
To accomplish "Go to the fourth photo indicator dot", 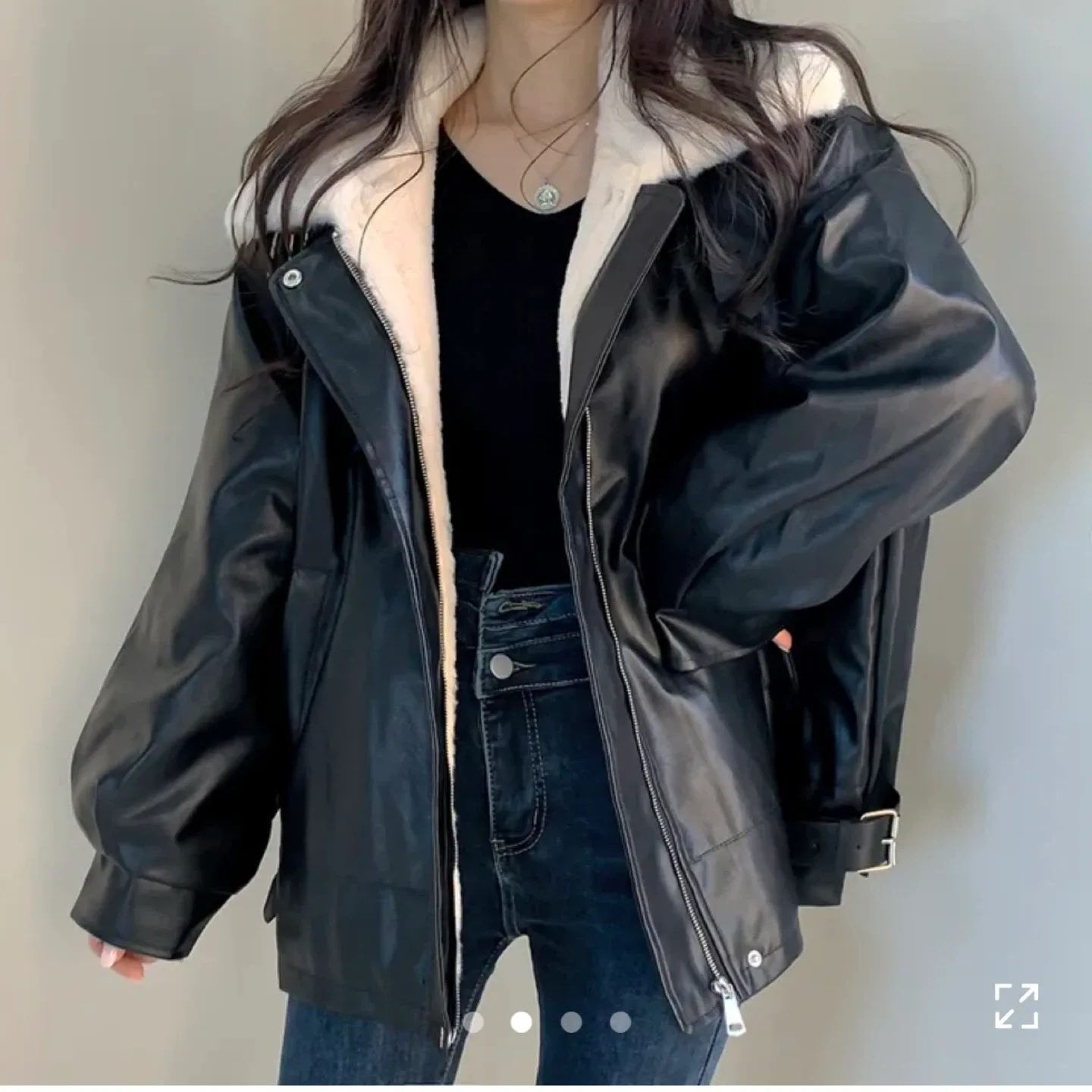I will [620, 1022].
